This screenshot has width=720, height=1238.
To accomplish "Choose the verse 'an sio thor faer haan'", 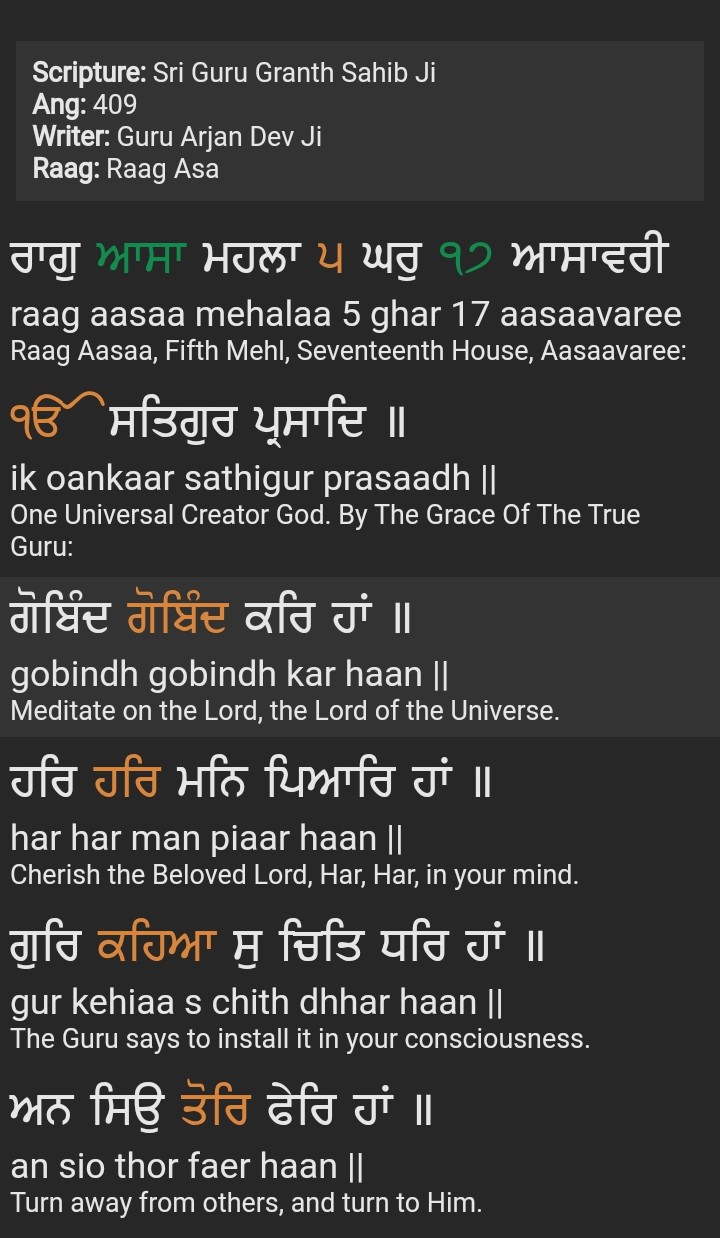I will 187,1166.
